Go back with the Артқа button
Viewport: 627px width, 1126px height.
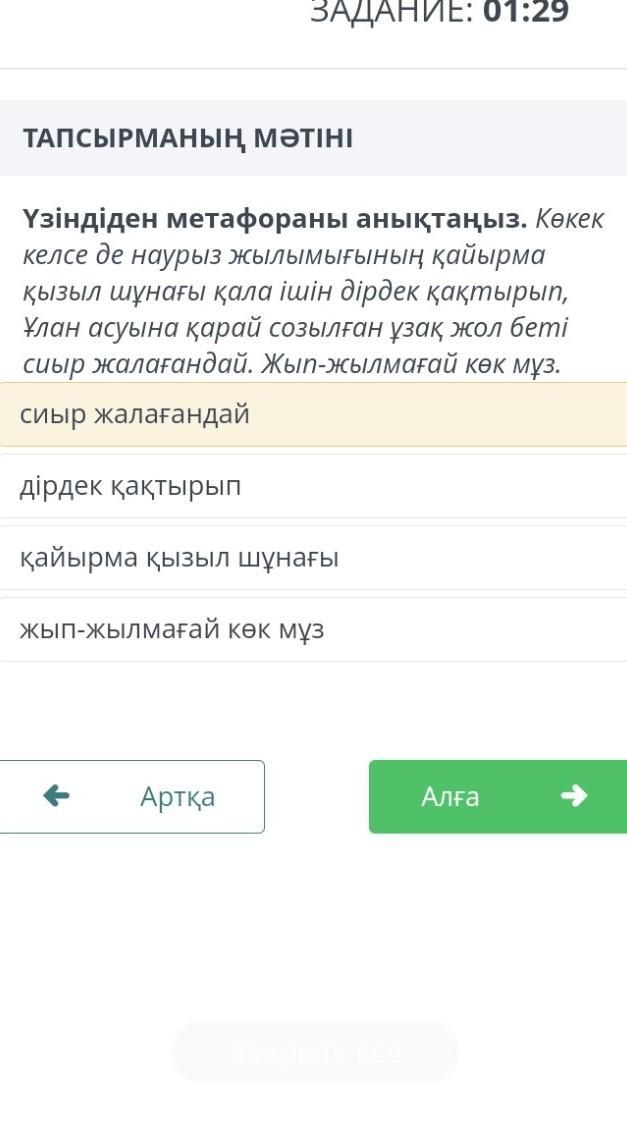(131, 797)
